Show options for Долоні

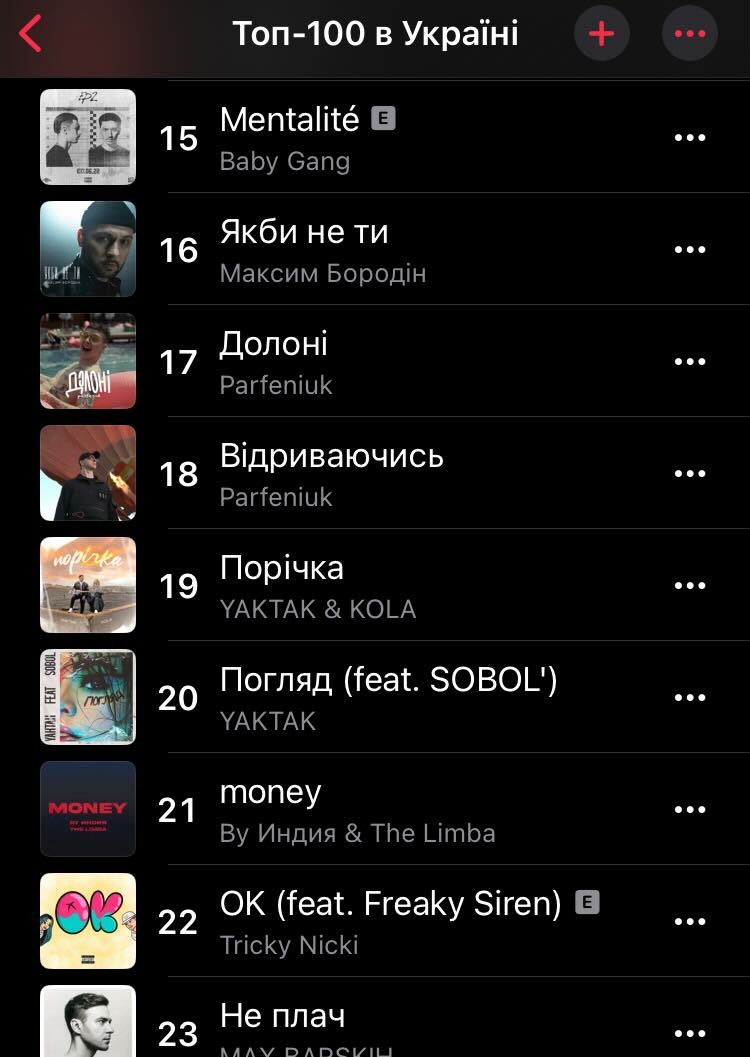coord(690,362)
